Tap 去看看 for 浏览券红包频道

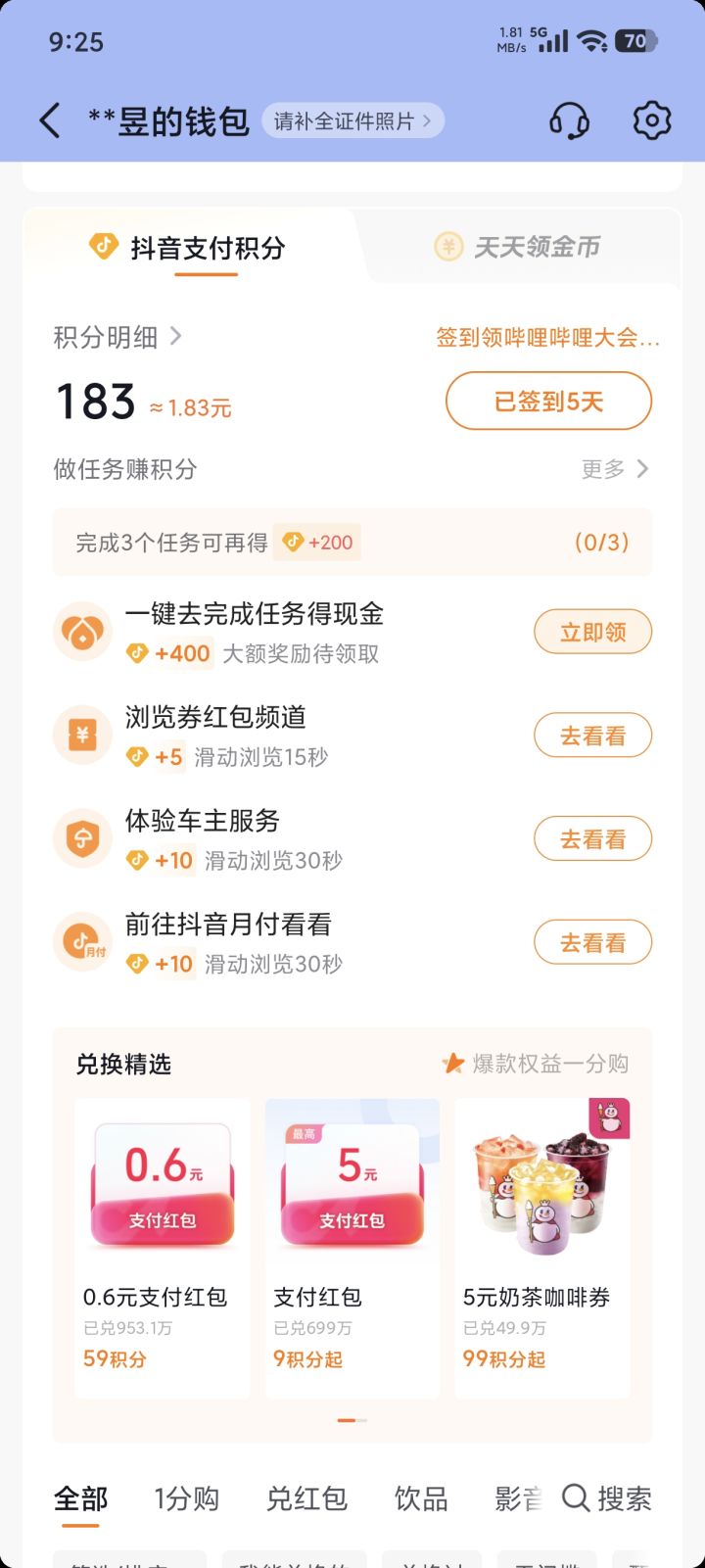592,736
